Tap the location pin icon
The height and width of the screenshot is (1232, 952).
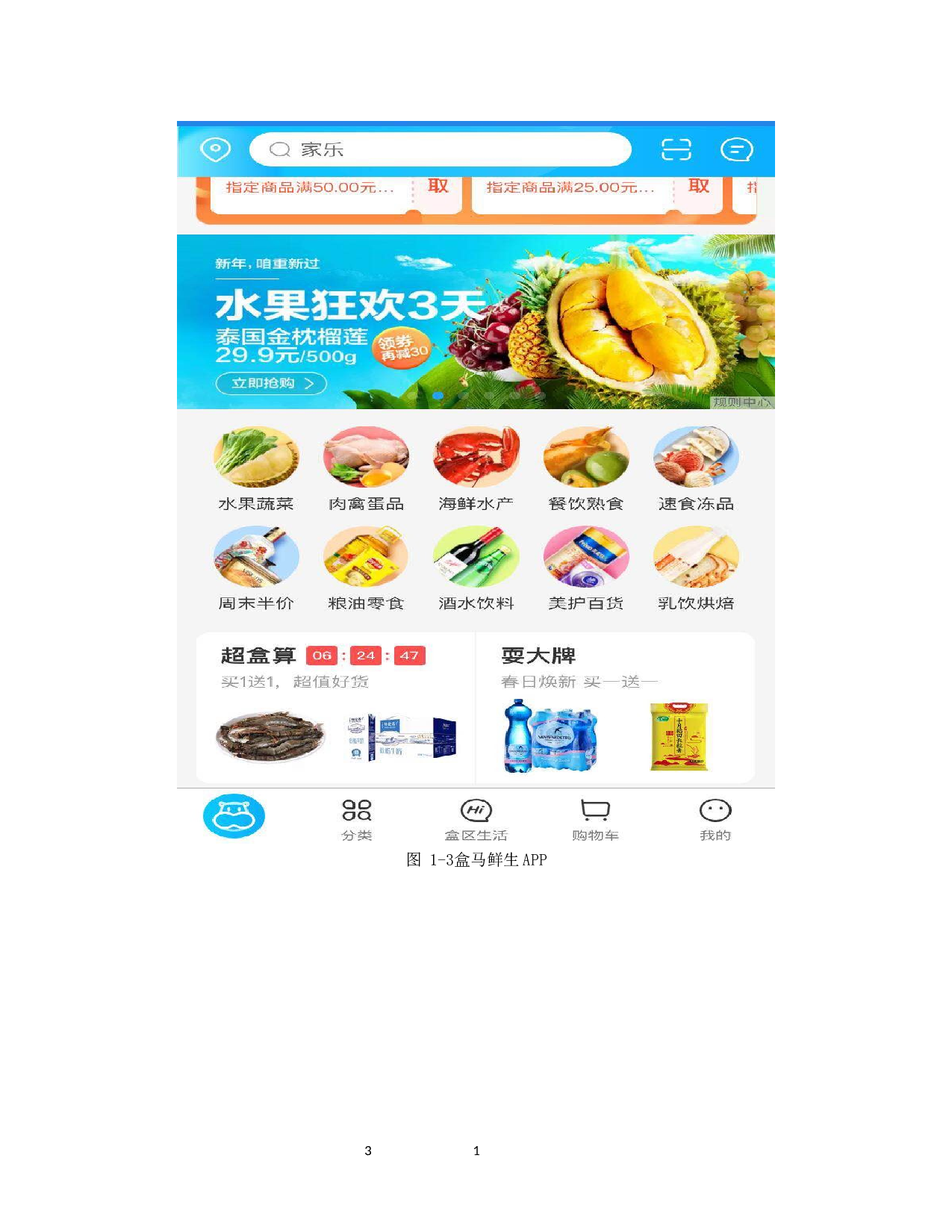click(x=214, y=149)
